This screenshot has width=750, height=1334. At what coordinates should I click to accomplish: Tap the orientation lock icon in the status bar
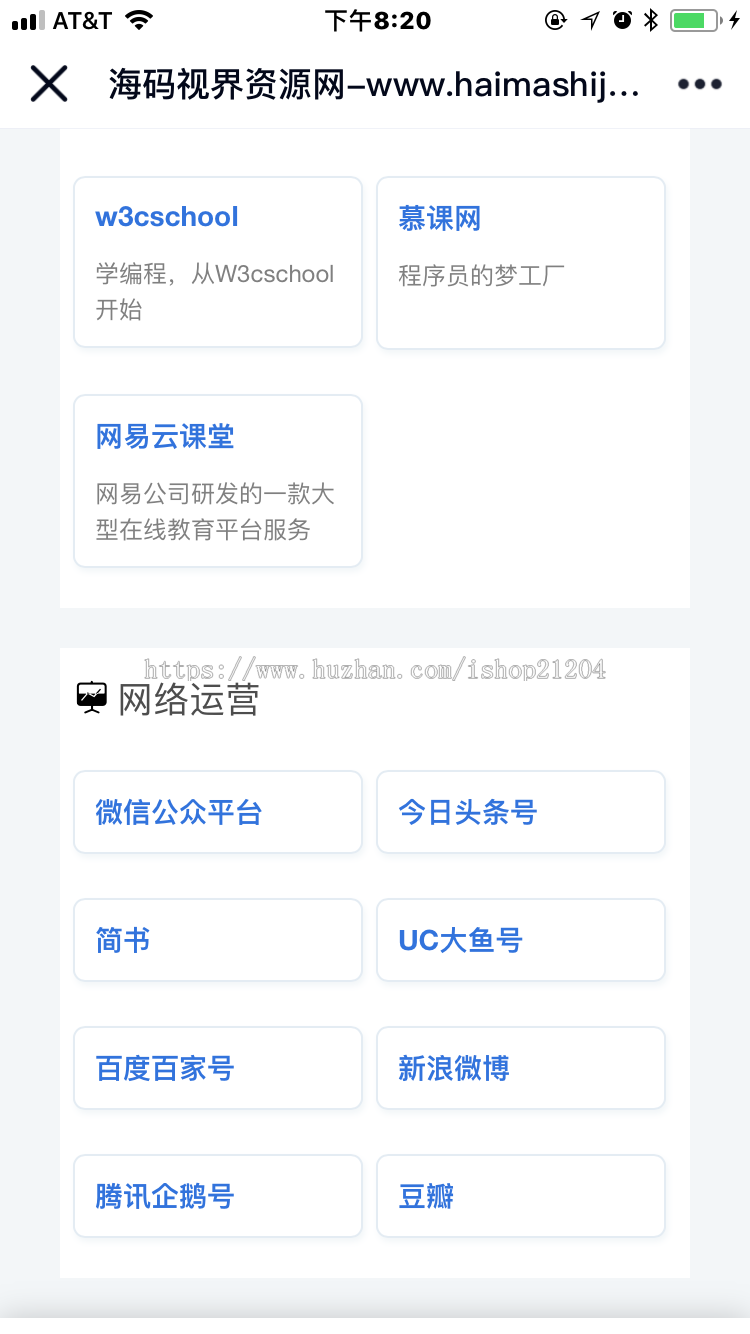click(556, 18)
